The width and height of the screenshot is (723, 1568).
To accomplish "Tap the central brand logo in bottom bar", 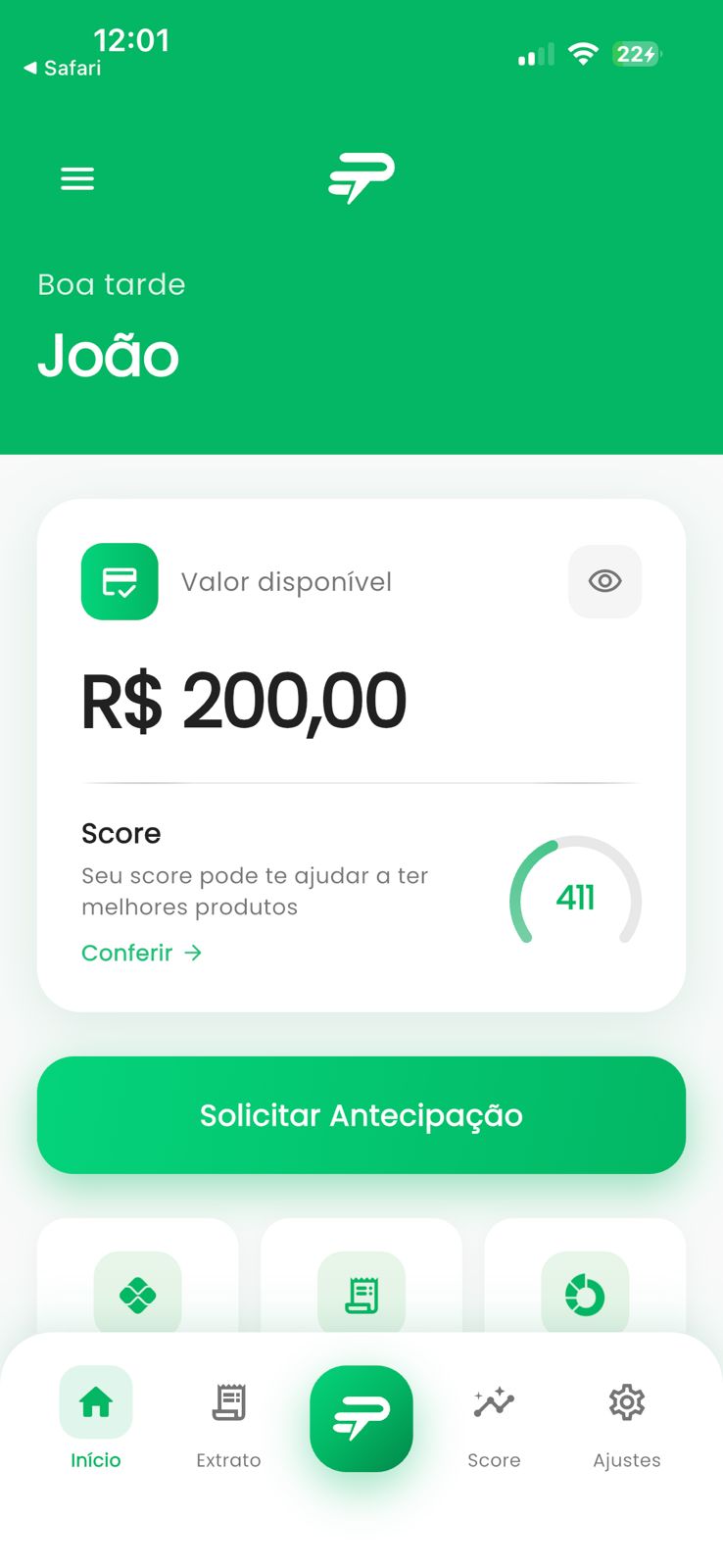I will click(361, 1418).
